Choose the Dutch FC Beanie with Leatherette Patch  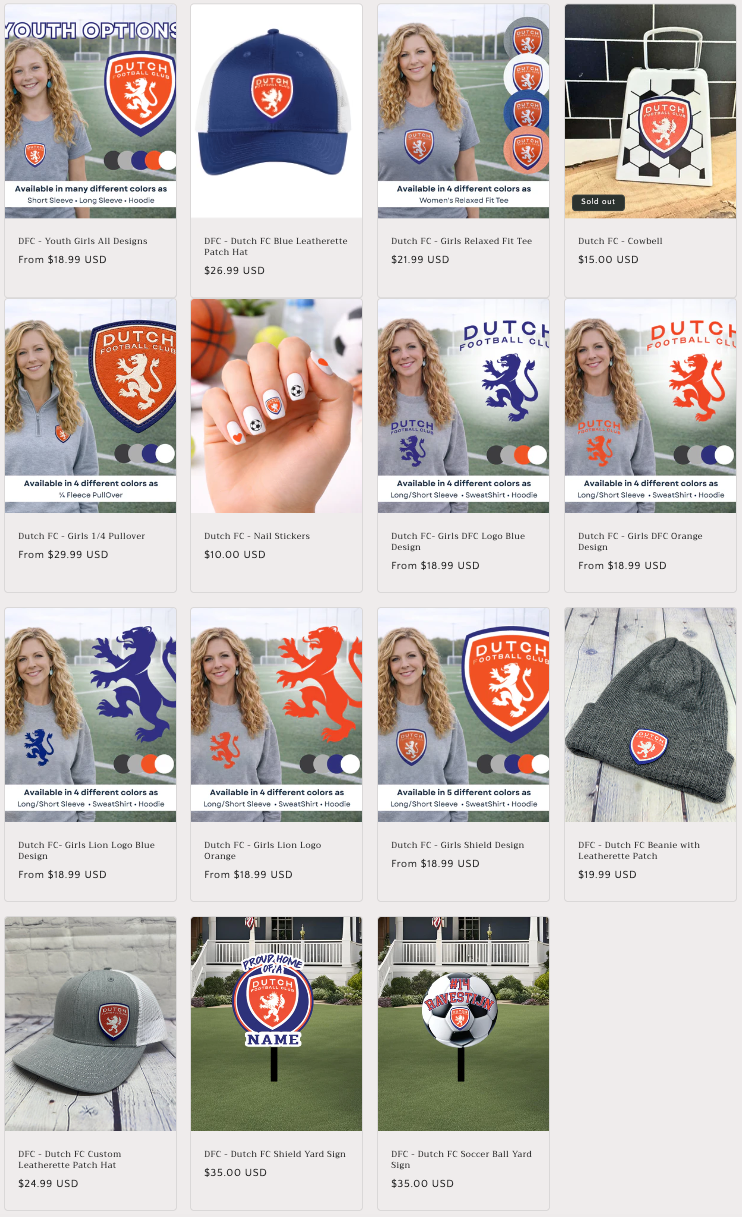point(638,850)
